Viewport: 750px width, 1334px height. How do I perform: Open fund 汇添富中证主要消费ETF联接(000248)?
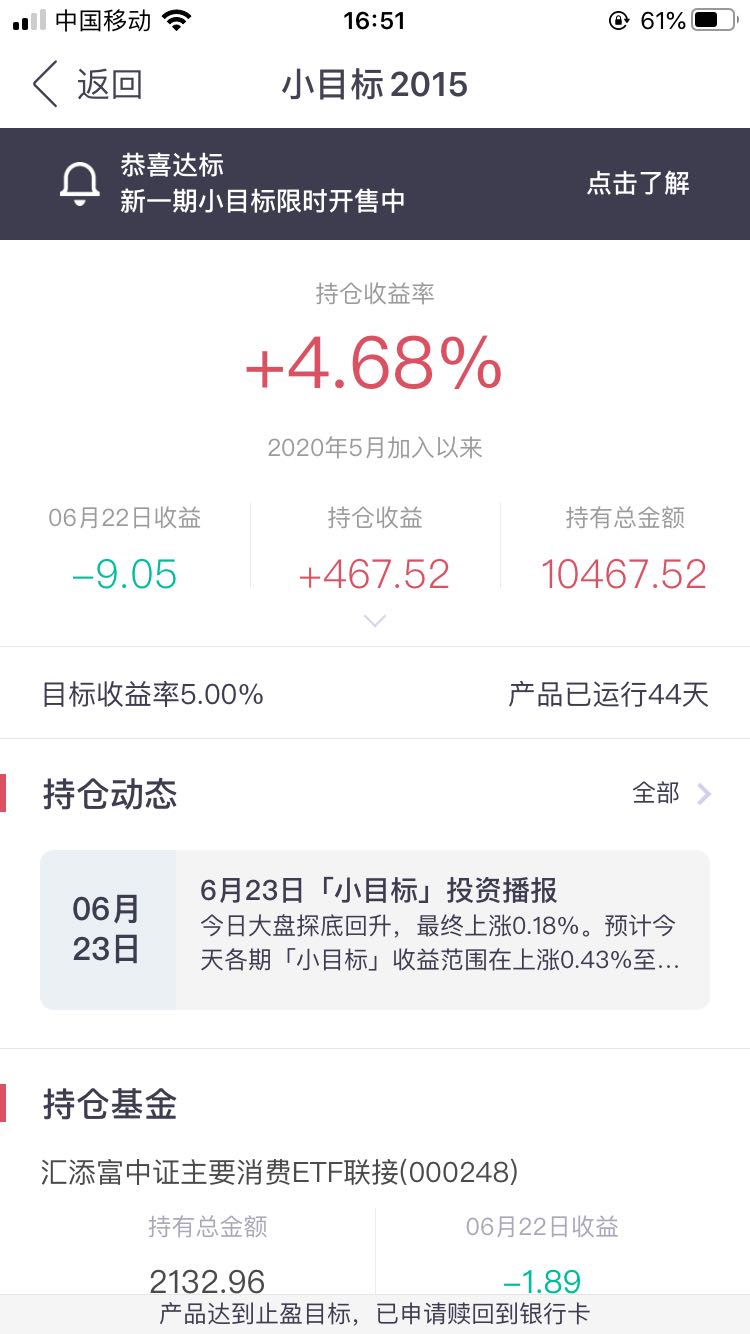point(280,1172)
